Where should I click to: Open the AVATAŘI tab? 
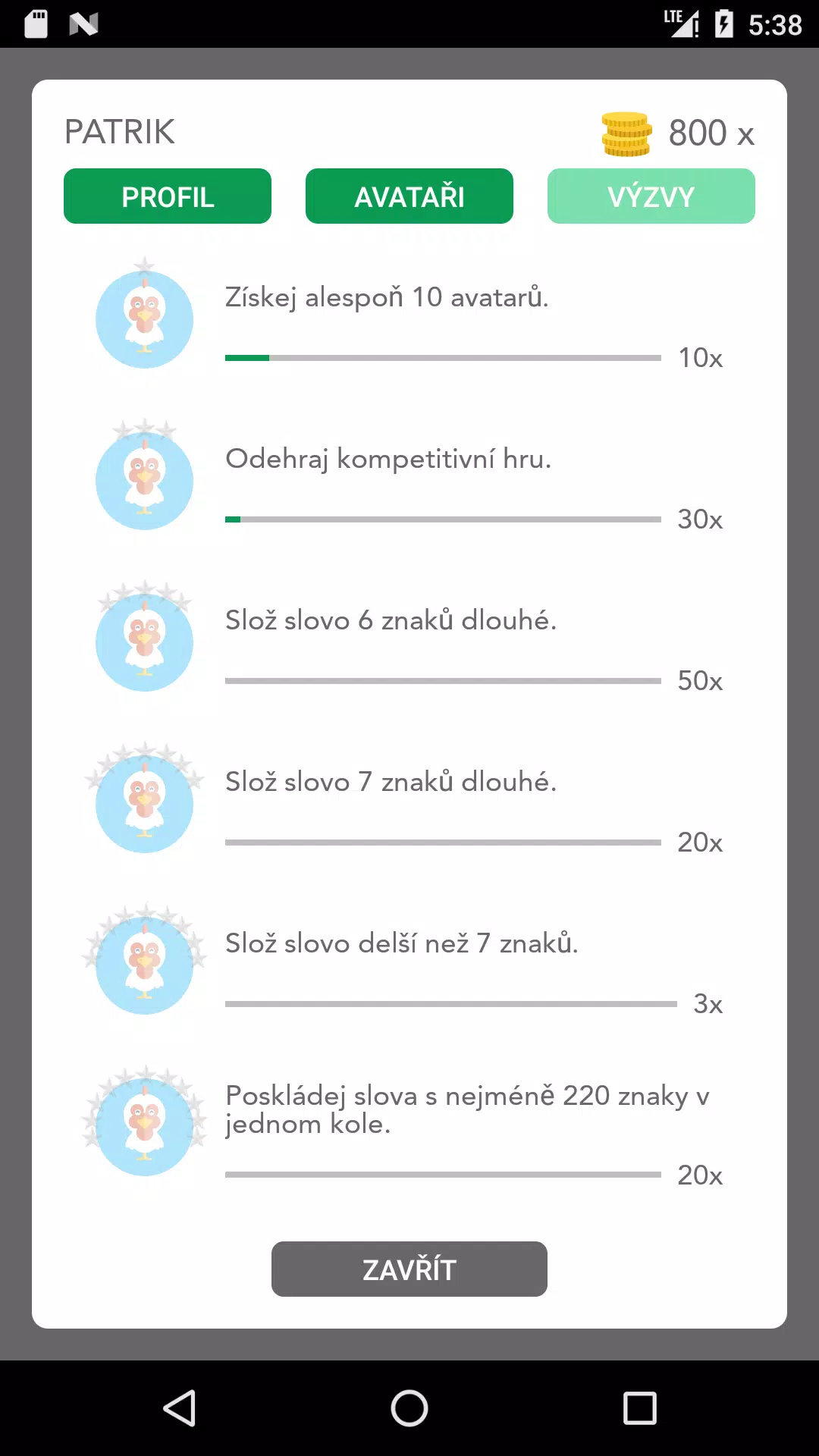[x=409, y=196]
